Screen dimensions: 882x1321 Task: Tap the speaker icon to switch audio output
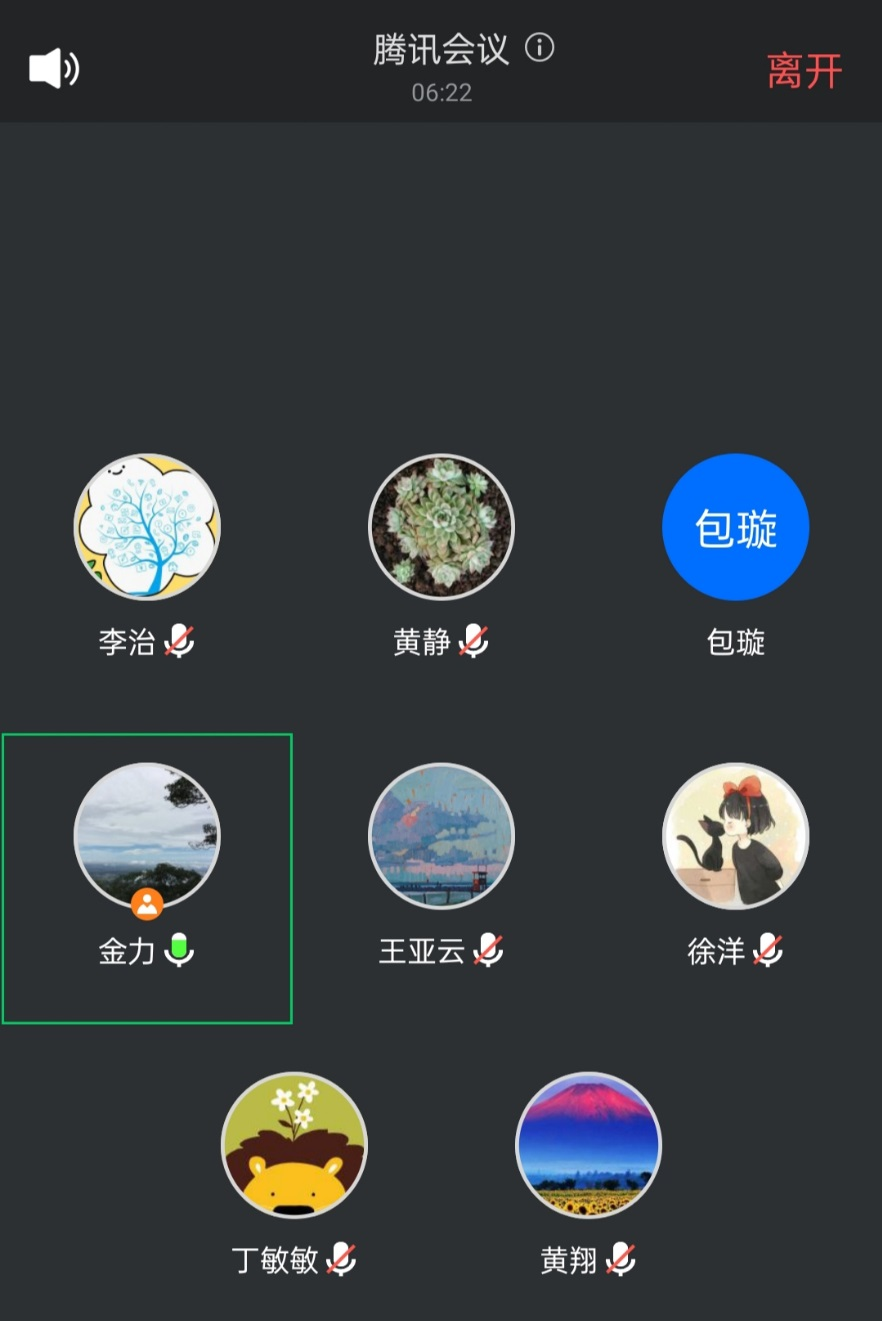tap(54, 69)
